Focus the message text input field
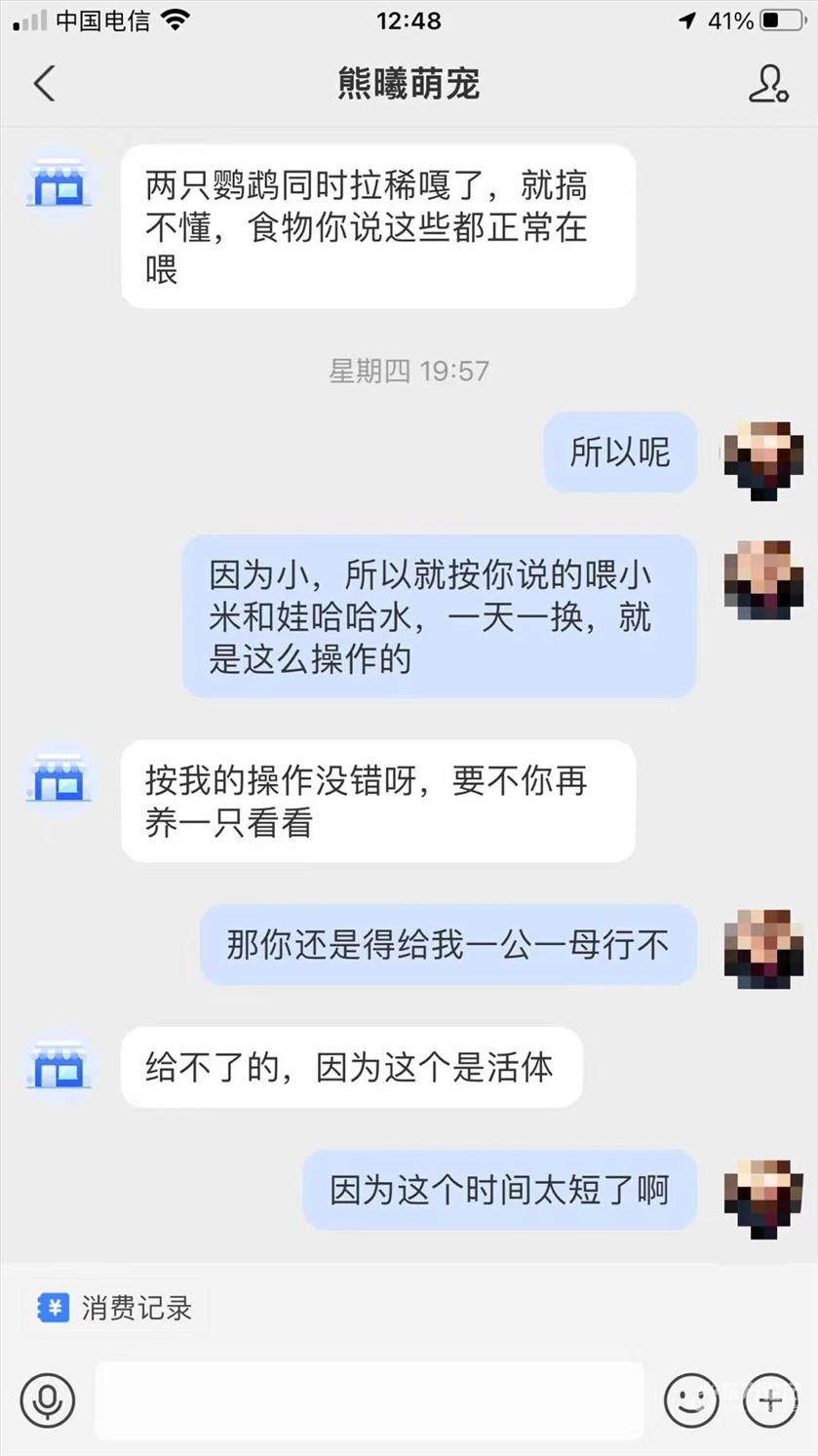The width and height of the screenshot is (818, 1456). [x=369, y=1400]
